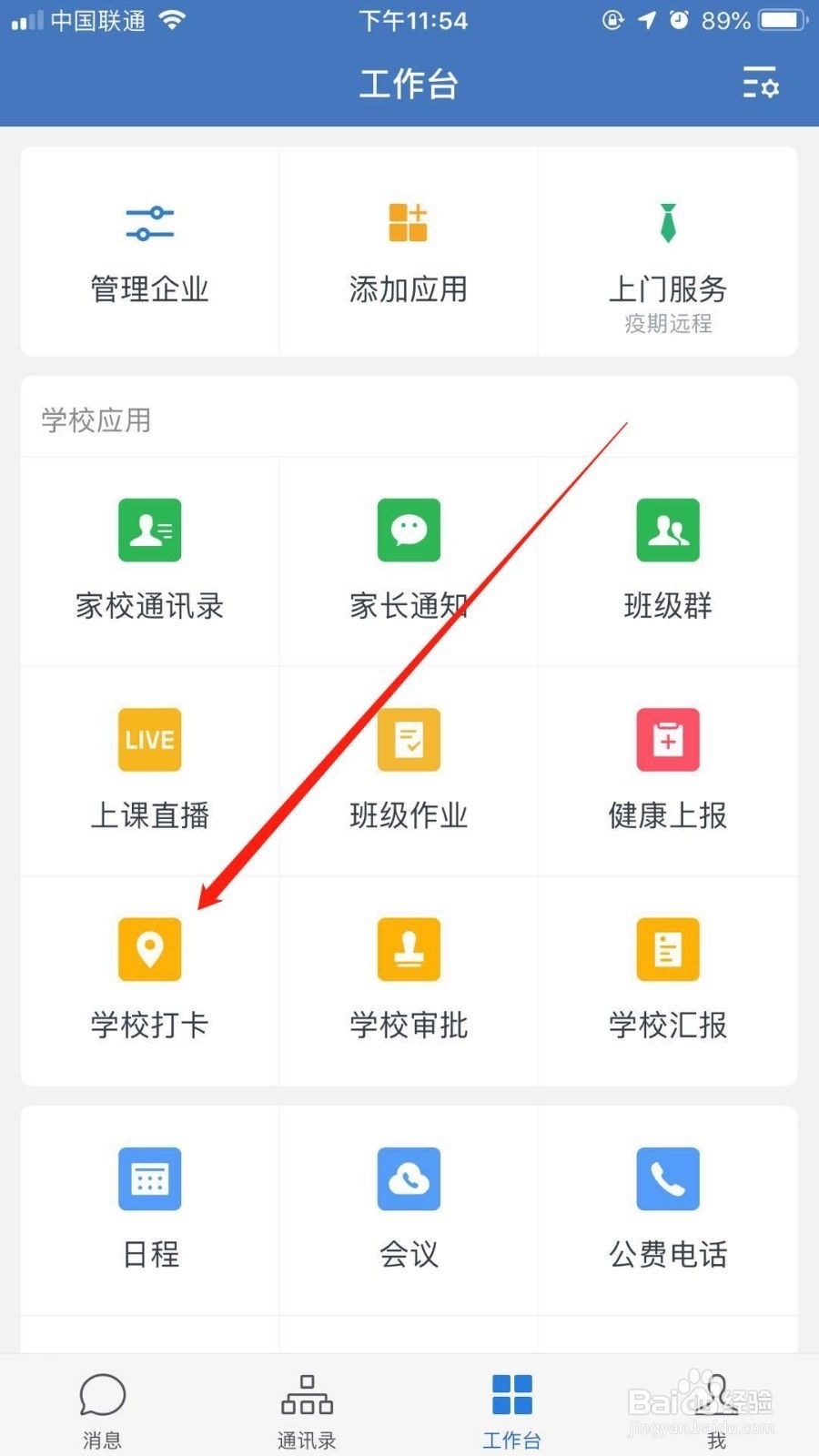Viewport: 819px width, 1456px height.
Task: Open the workbench settings icon
Action: tap(760, 84)
